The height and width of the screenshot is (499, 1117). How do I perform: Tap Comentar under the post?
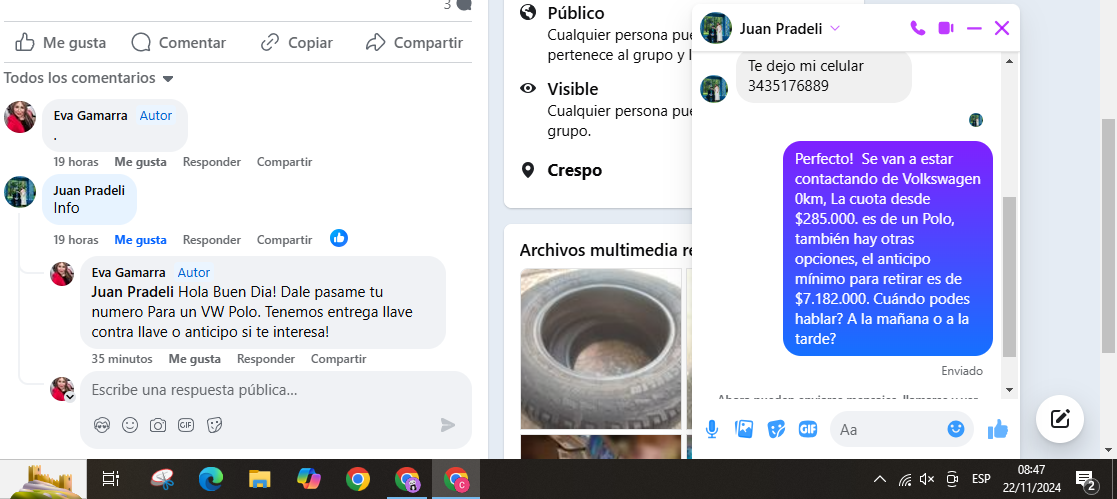click(179, 43)
